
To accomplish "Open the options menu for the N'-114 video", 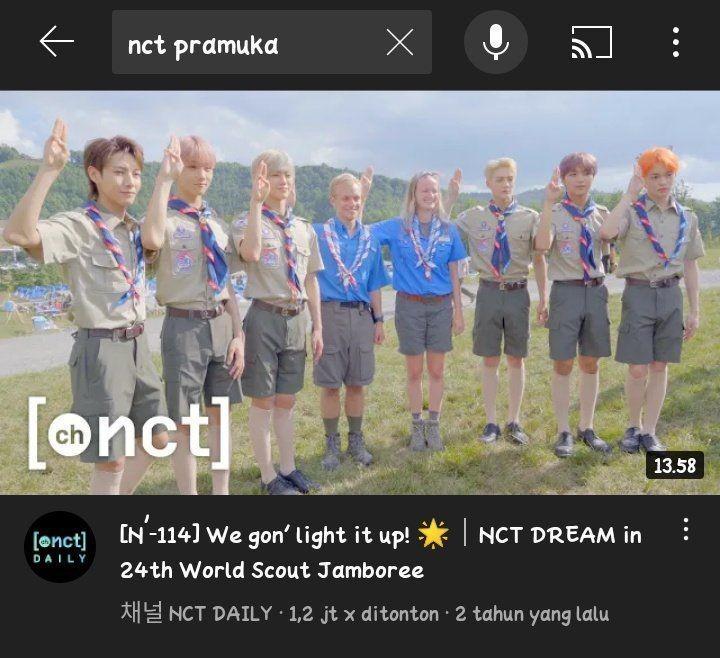I will coord(685,530).
